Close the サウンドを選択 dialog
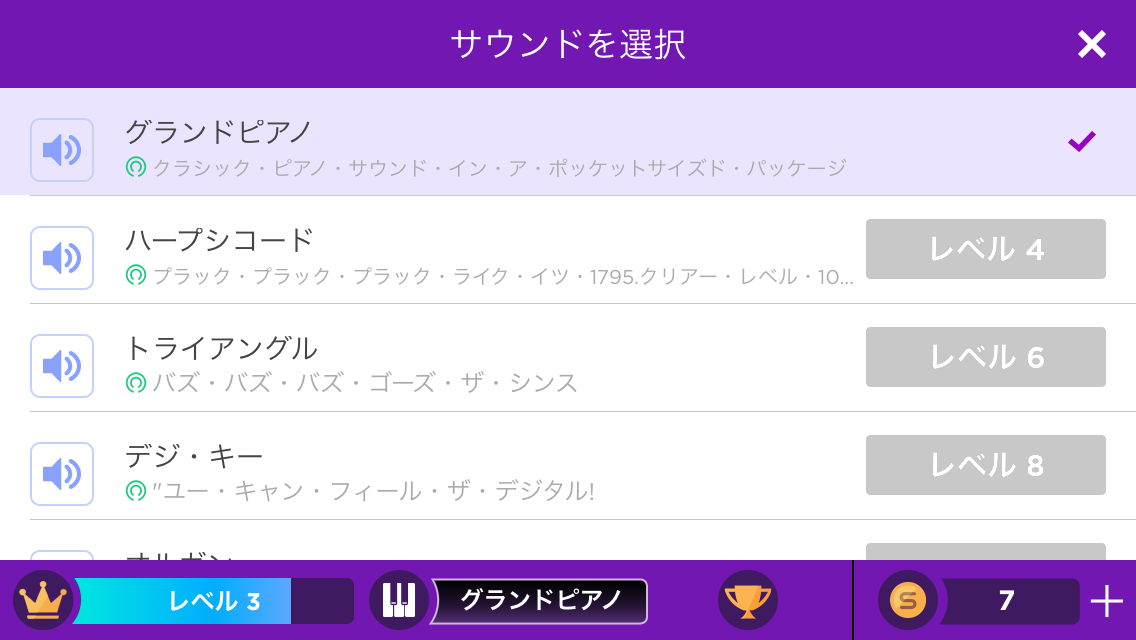 pos(1091,44)
